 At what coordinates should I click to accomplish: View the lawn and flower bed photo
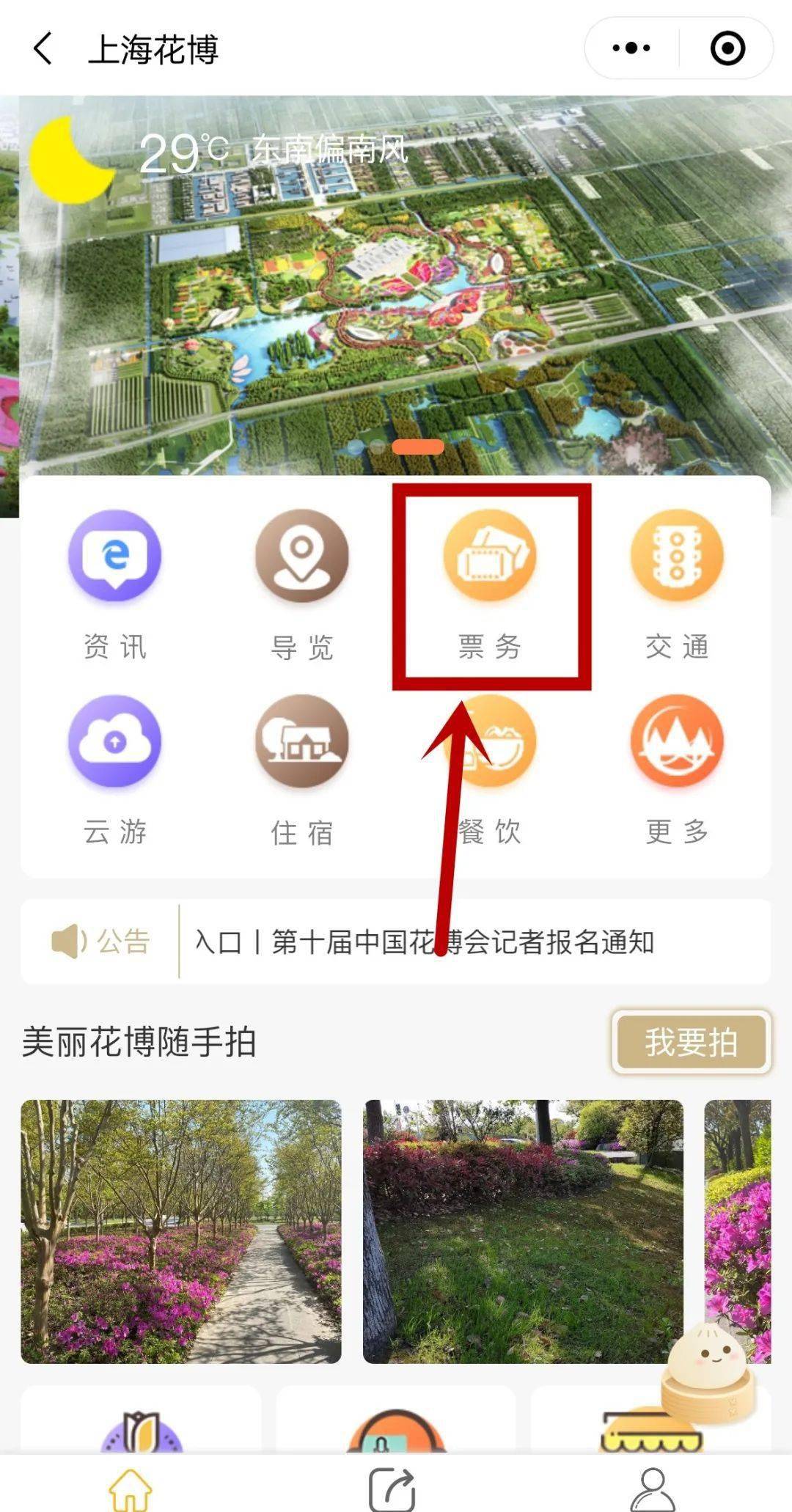click(523, 1232)
